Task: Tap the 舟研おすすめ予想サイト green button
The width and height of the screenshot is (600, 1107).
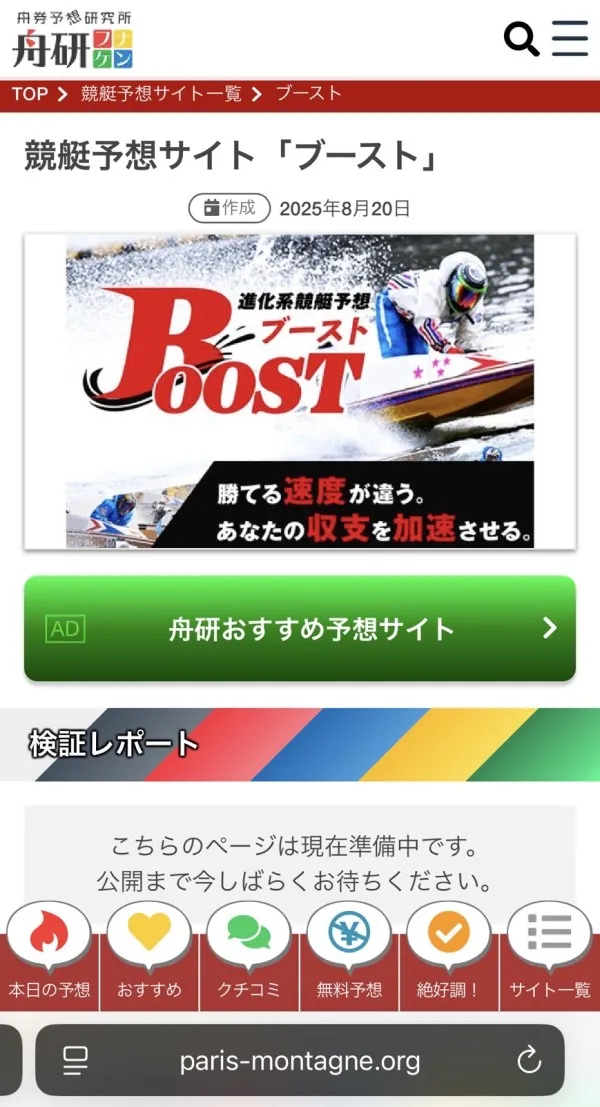Action: click(x=300, y=628)
